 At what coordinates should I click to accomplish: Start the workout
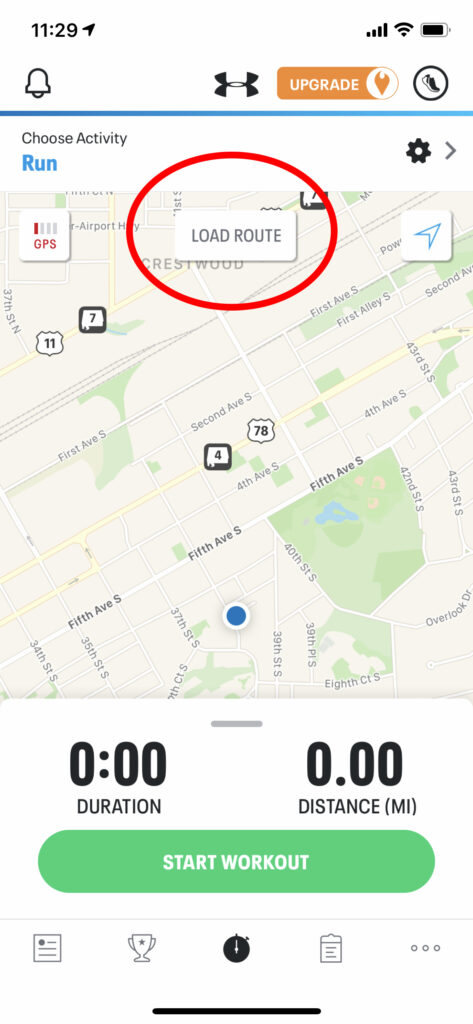pyautogui.click(x=236, y=861)
